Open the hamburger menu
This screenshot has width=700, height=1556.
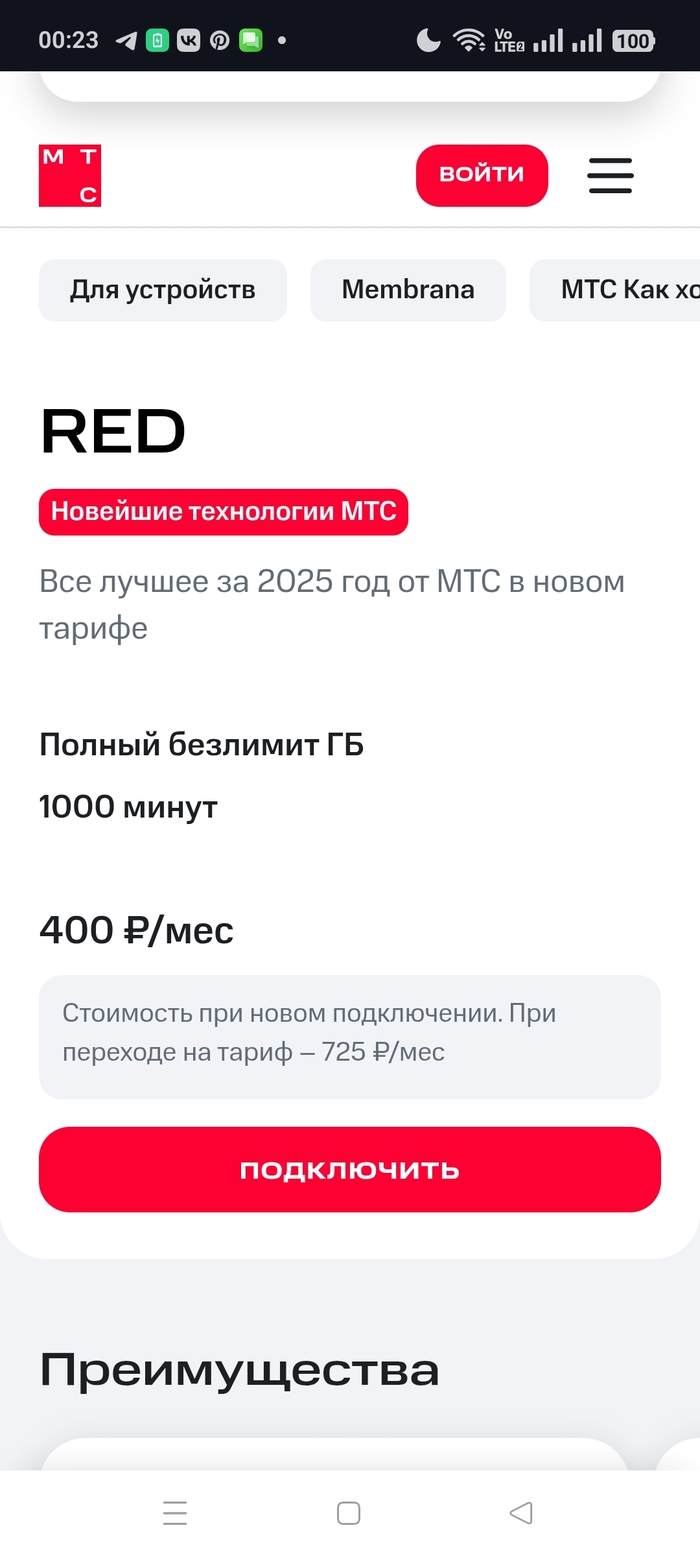point(610,175)
